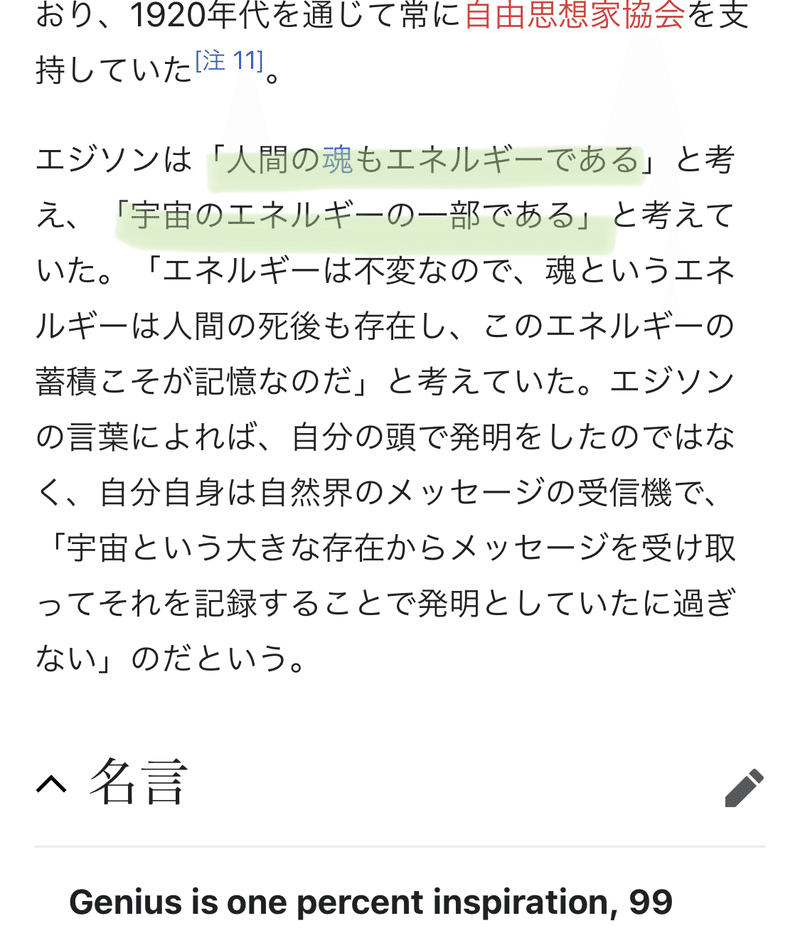This screenshot has width=800, height=933.
Task: Tap the divider line under the 名言 heading
Action: tap(400, 846)
